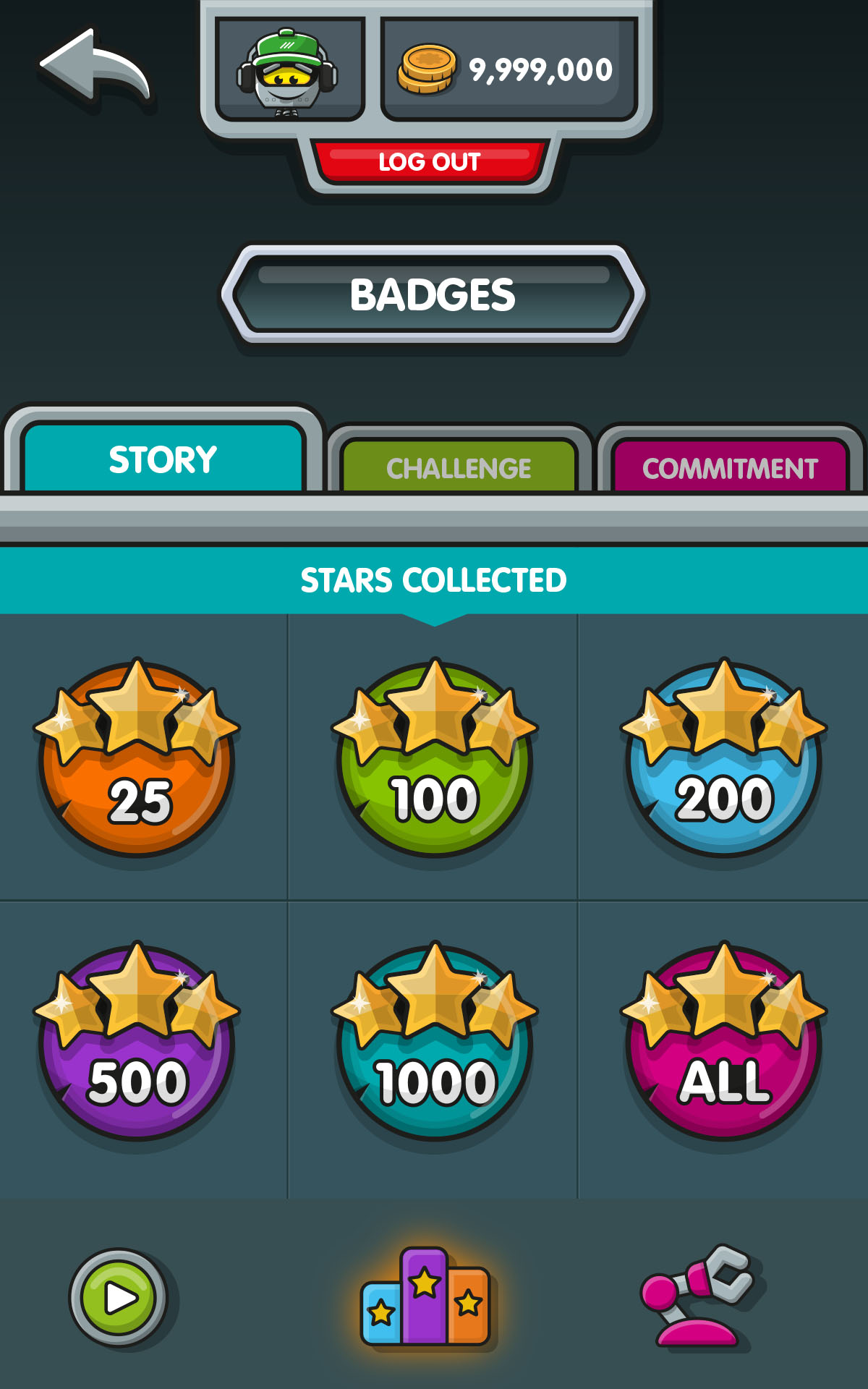View the 100 stars badge
The image size is (868, 1389).
(434, 760)
